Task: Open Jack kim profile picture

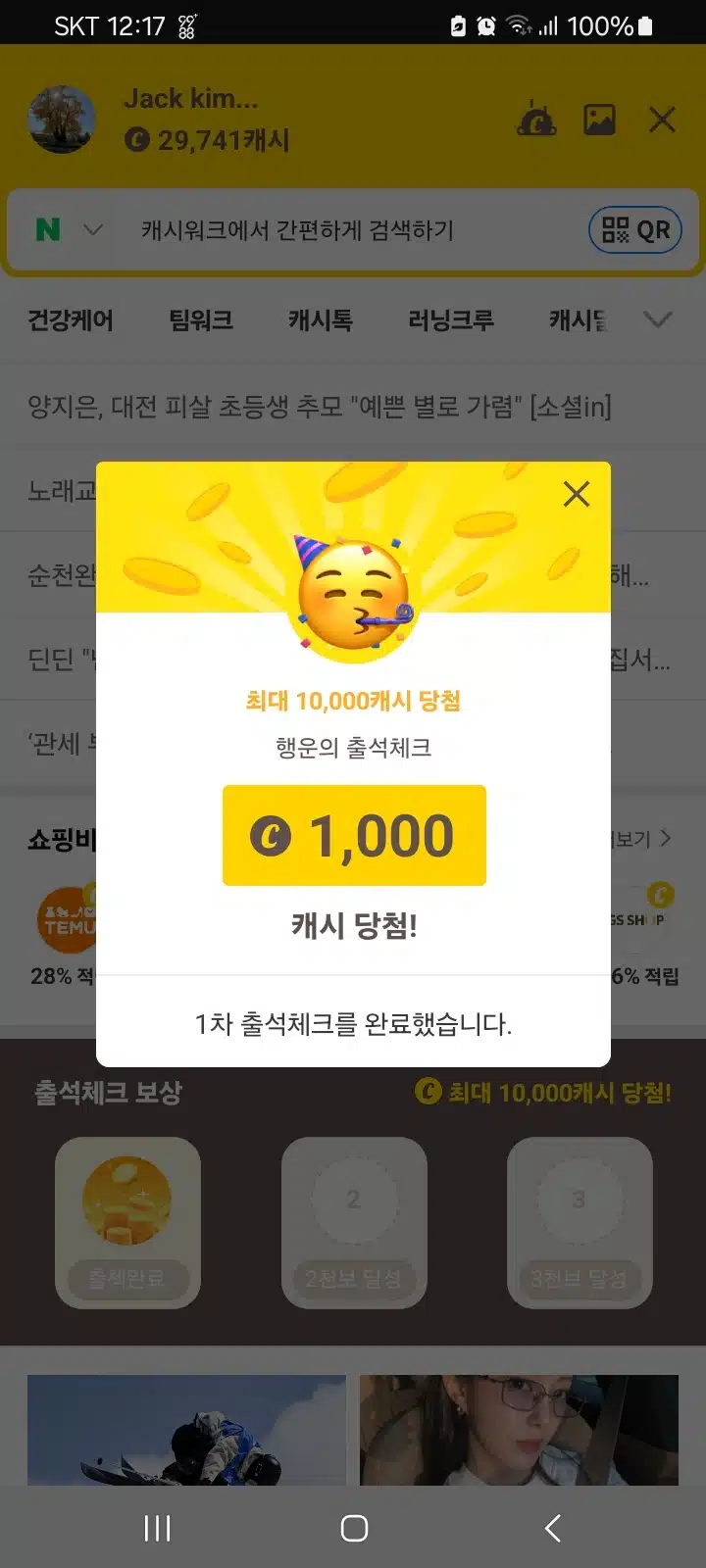Action: tap(63, 120)
